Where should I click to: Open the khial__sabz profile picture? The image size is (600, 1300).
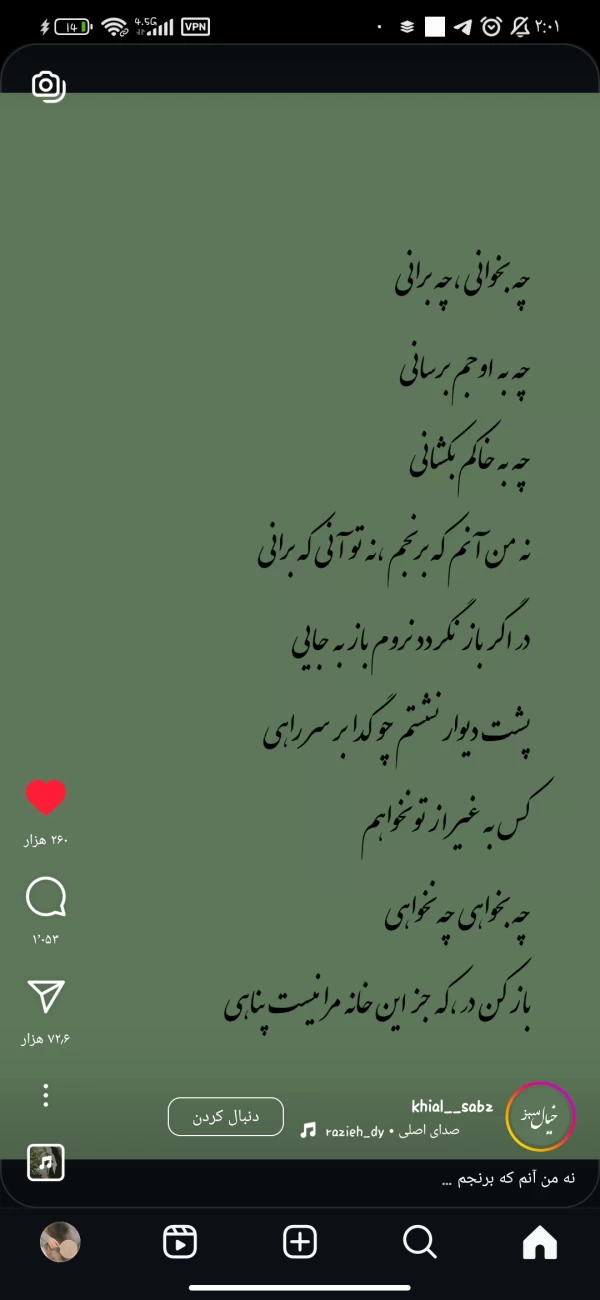[541, 1116]
